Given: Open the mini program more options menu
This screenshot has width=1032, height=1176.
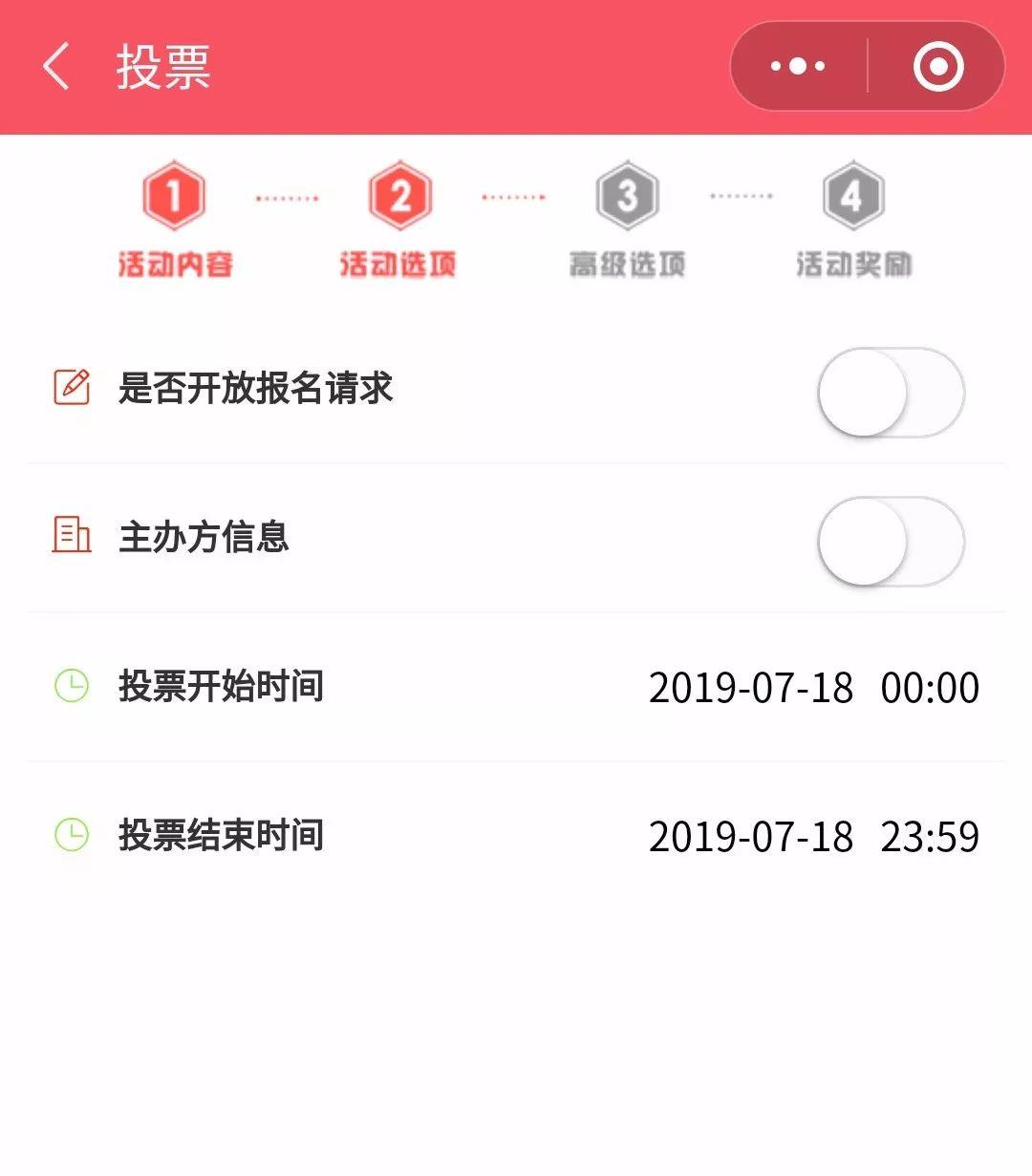Looking at the screenshot, I should 798,67.
